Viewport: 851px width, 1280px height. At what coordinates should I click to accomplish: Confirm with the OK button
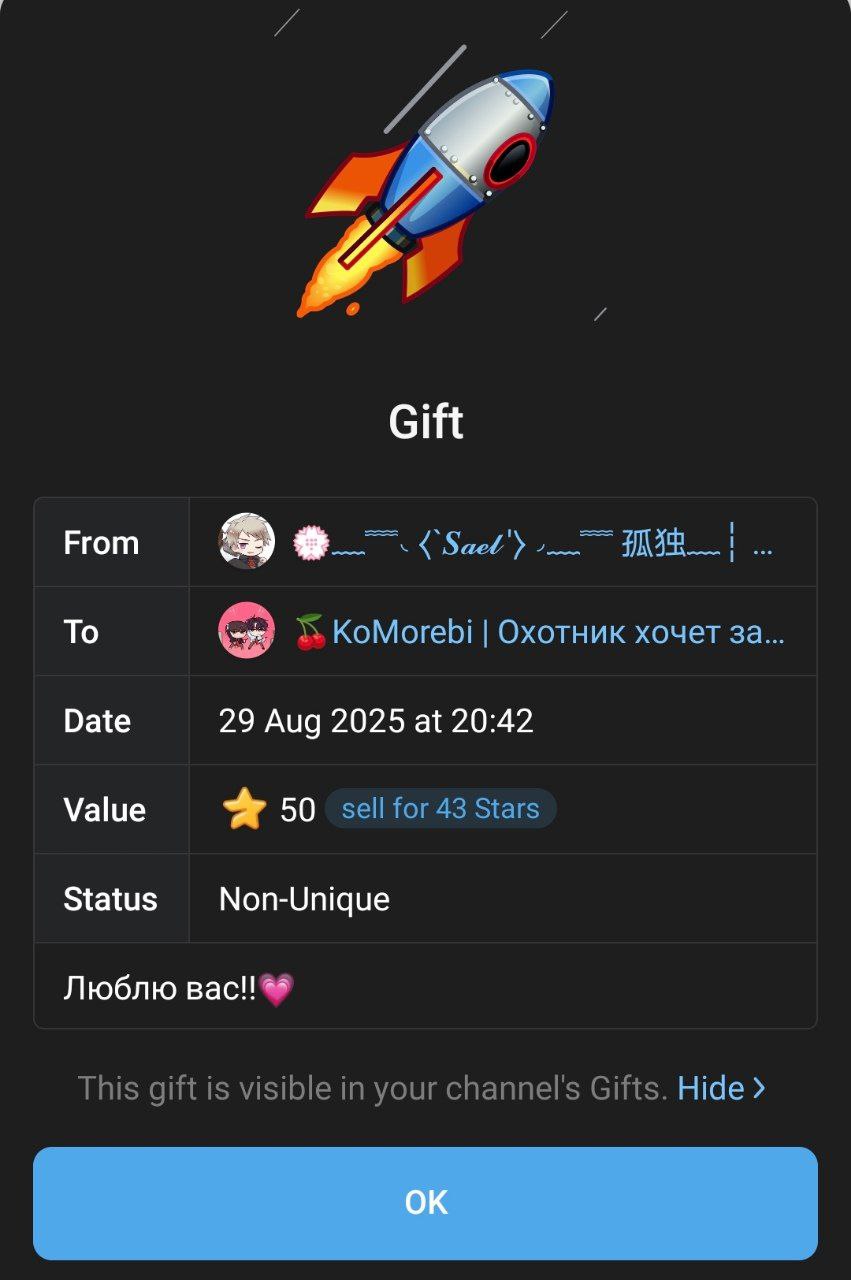425,1203
